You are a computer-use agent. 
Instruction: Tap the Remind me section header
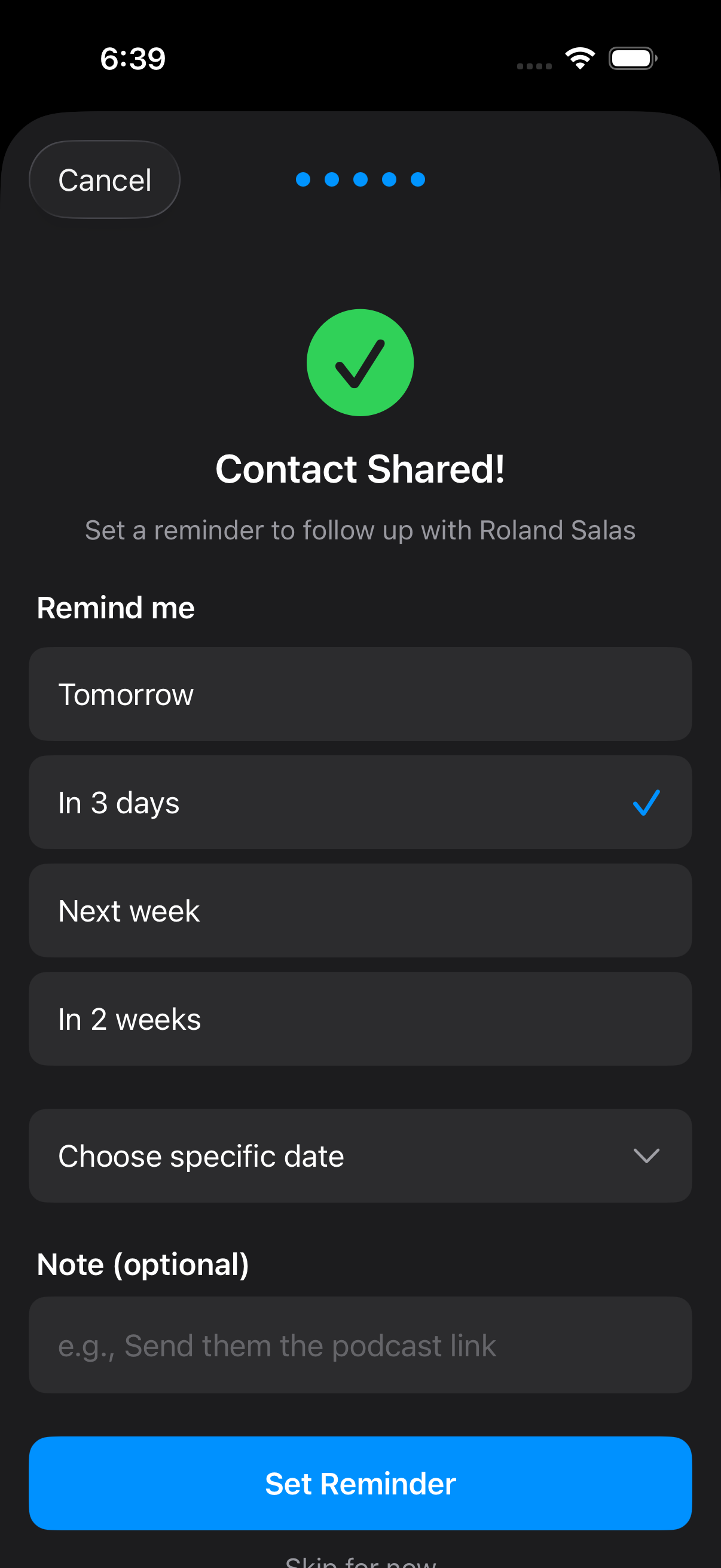(x=114, y=607)
